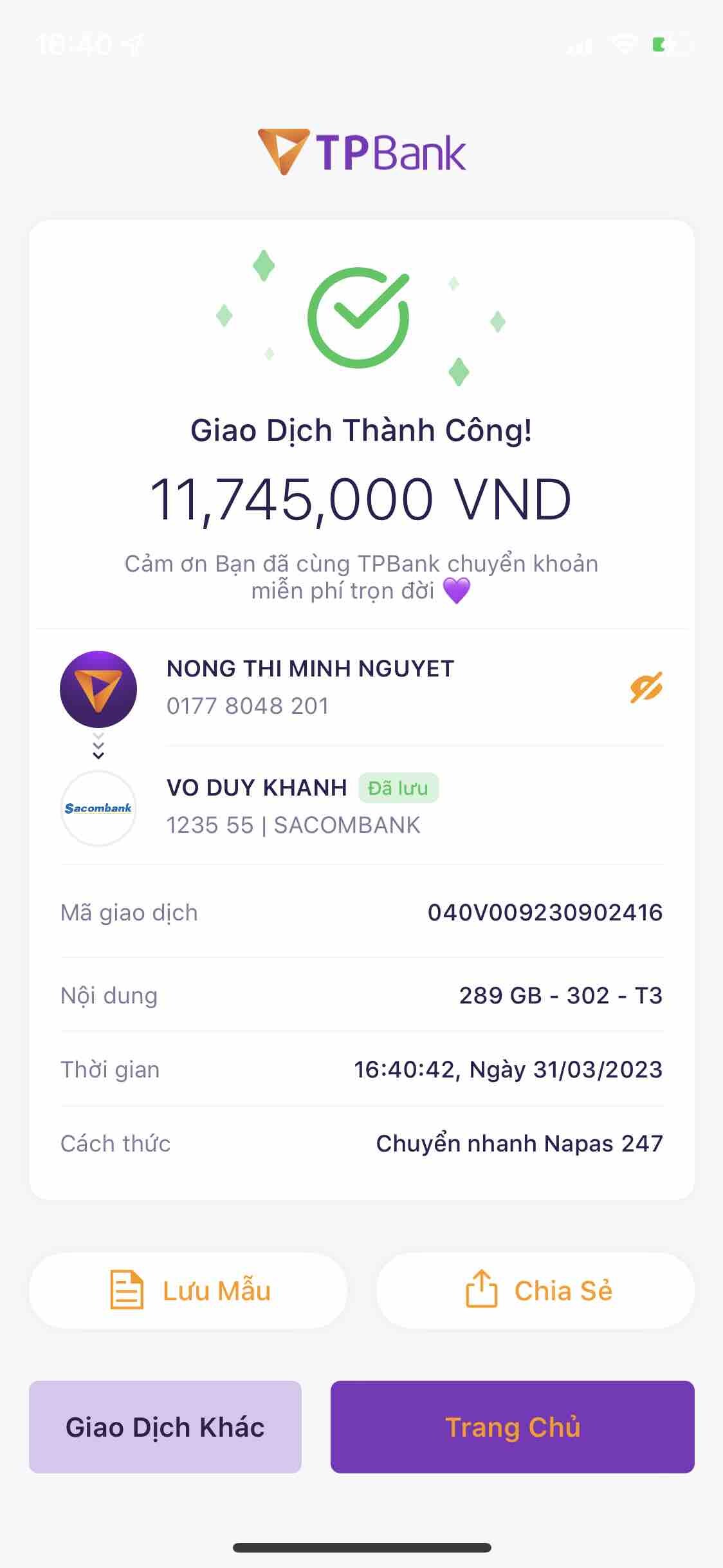Start another transaction with Giao Dịch Khác
The width and height of the screenshot is (723, 1568).
(165, 1427)
